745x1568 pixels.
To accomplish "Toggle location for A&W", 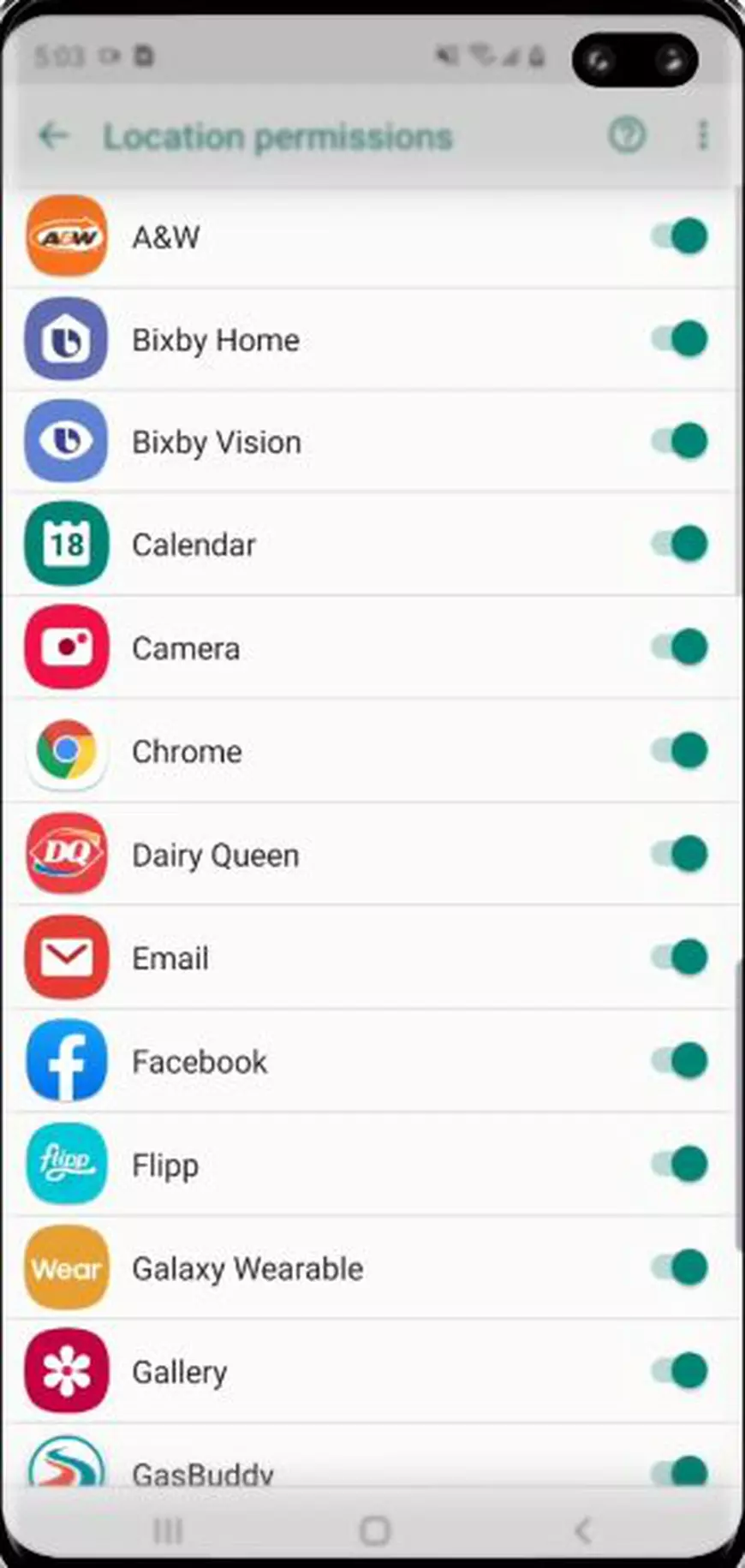I will tap(681, 236).
